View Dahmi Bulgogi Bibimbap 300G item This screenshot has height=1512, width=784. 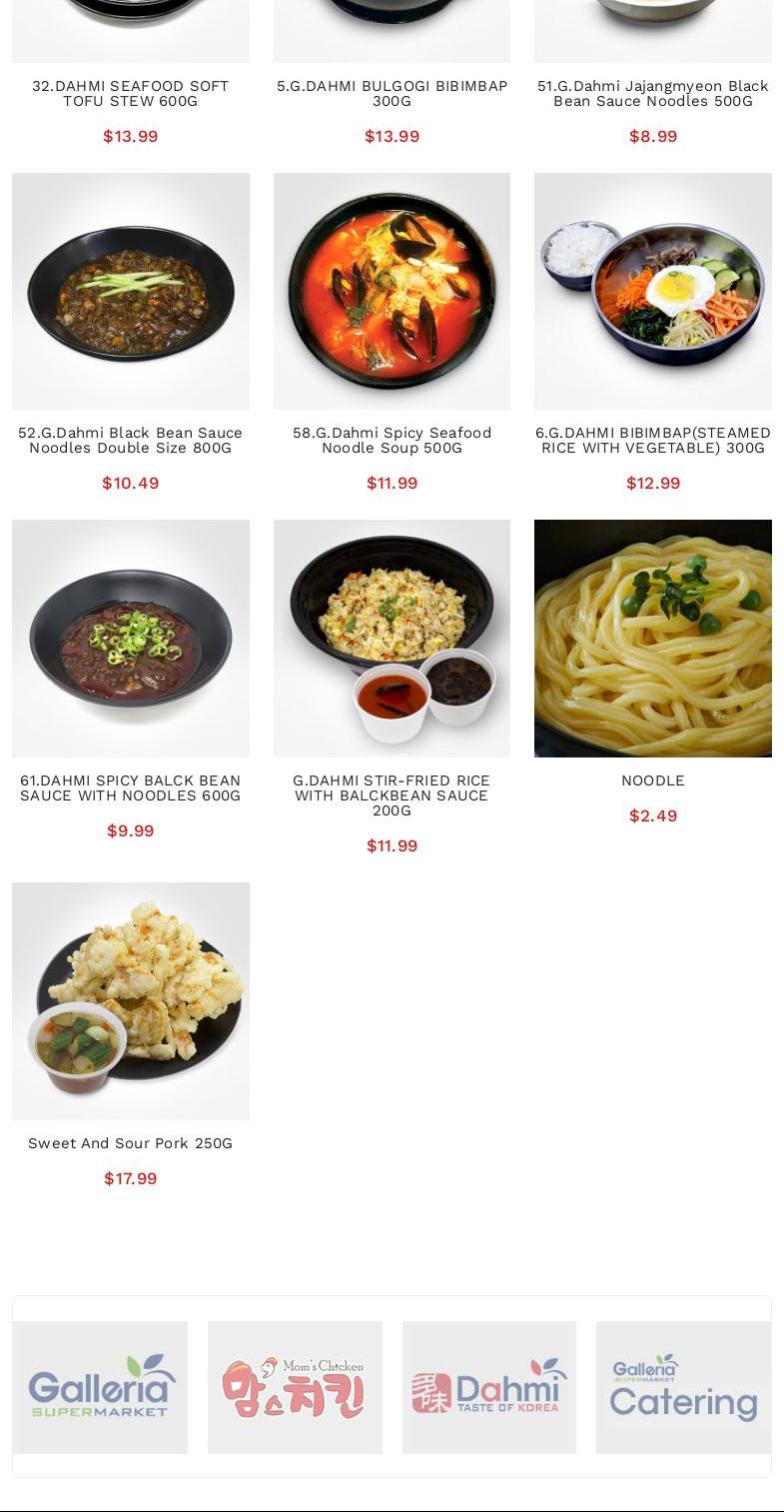392,93
